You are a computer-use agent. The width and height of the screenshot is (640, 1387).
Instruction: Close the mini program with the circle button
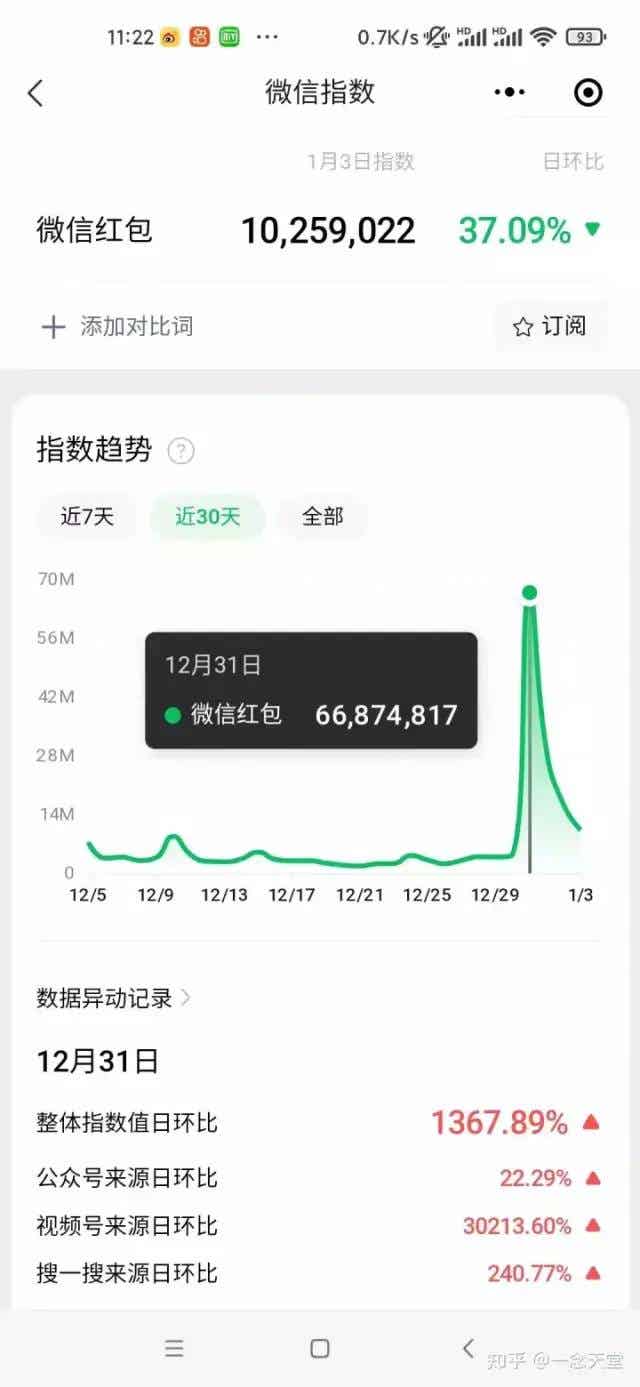coord(588,93)
